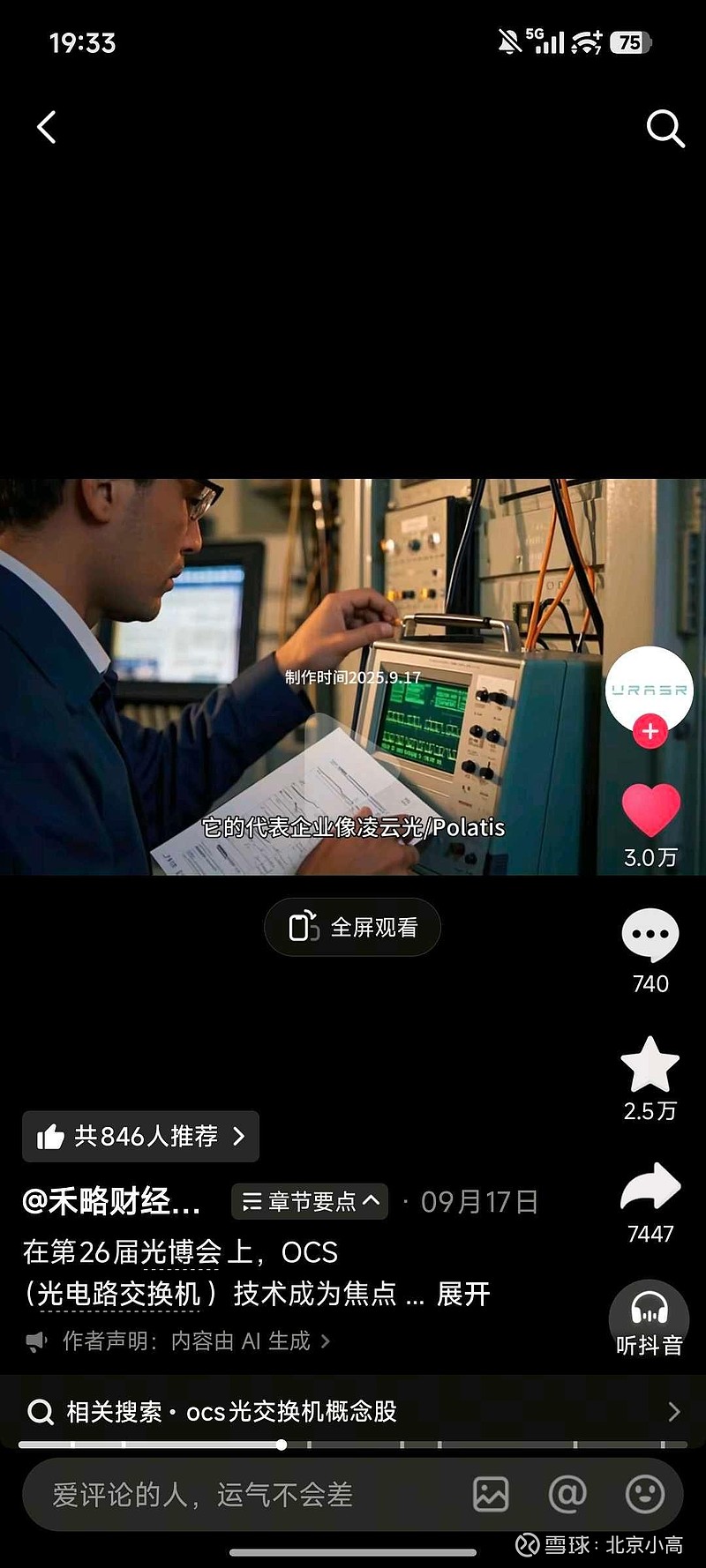The image size is (706, 1568).
Task: Click the @ mention icon in comment bar
Action: [x=567, y=1494]
